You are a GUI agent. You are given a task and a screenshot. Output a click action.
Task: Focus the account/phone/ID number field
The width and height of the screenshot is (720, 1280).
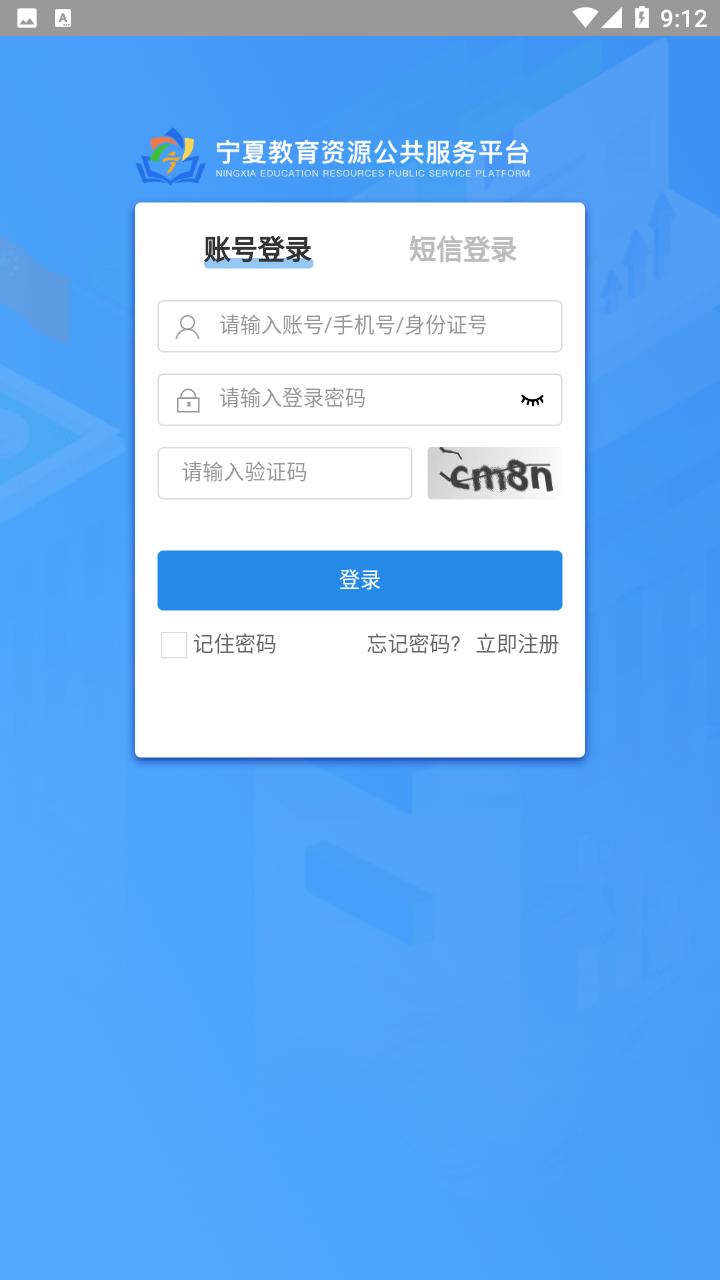pos(360,326)
